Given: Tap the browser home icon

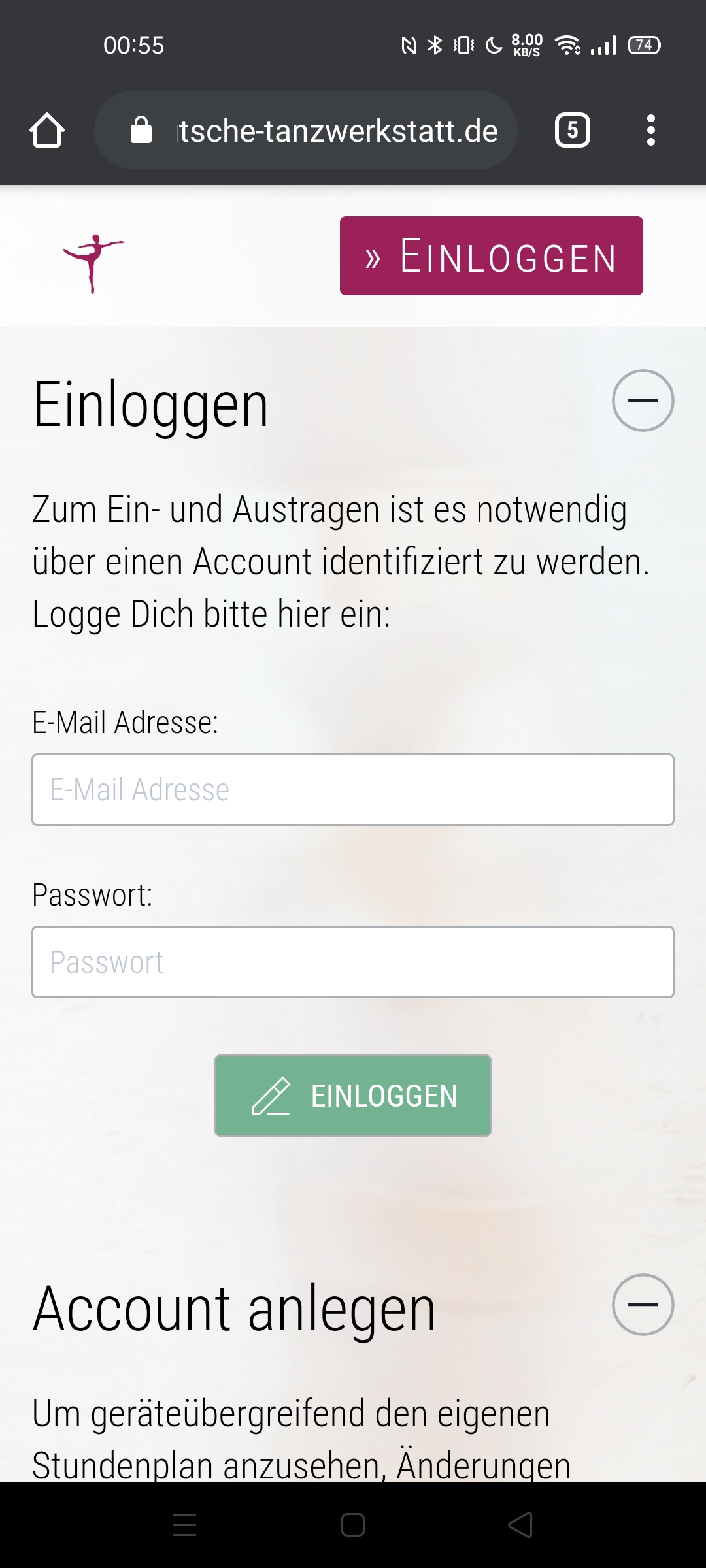Looking at the screenshot, I should tap(47, 130).
